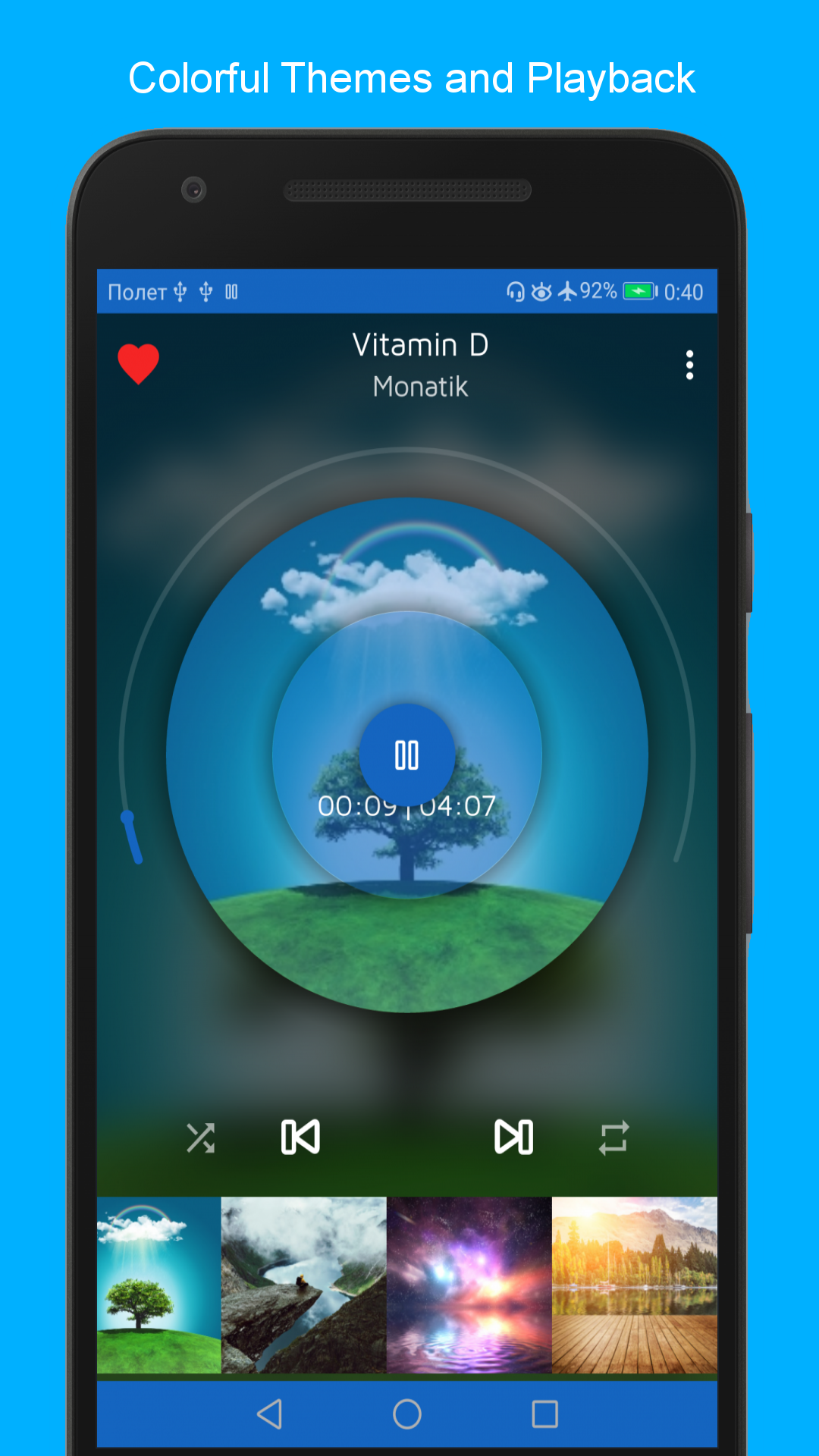Toggle the favorite heart for Vitamin D
819x1456 pixels.
point(138,364)
